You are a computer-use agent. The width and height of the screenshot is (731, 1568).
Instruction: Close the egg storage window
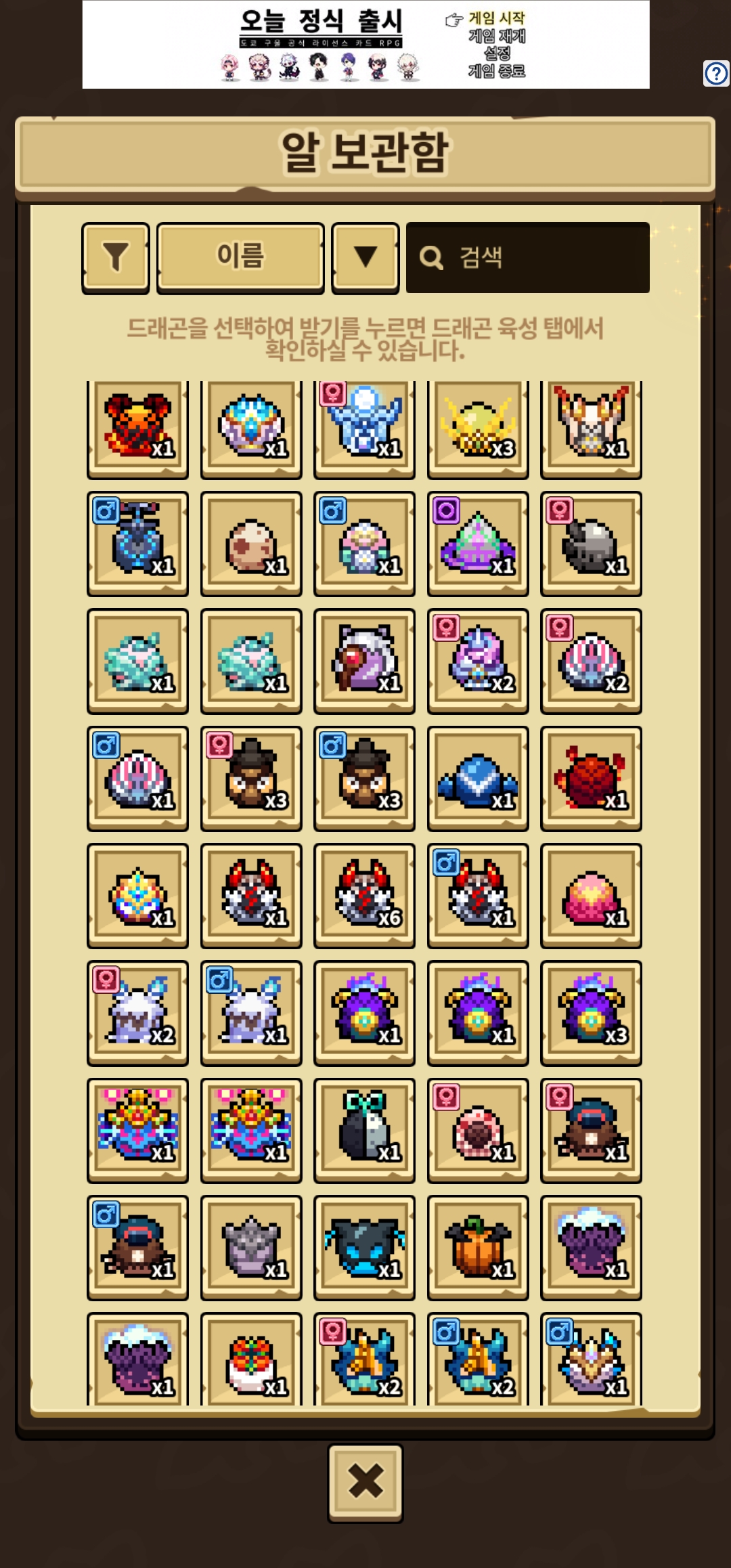tap(365, 1483)
